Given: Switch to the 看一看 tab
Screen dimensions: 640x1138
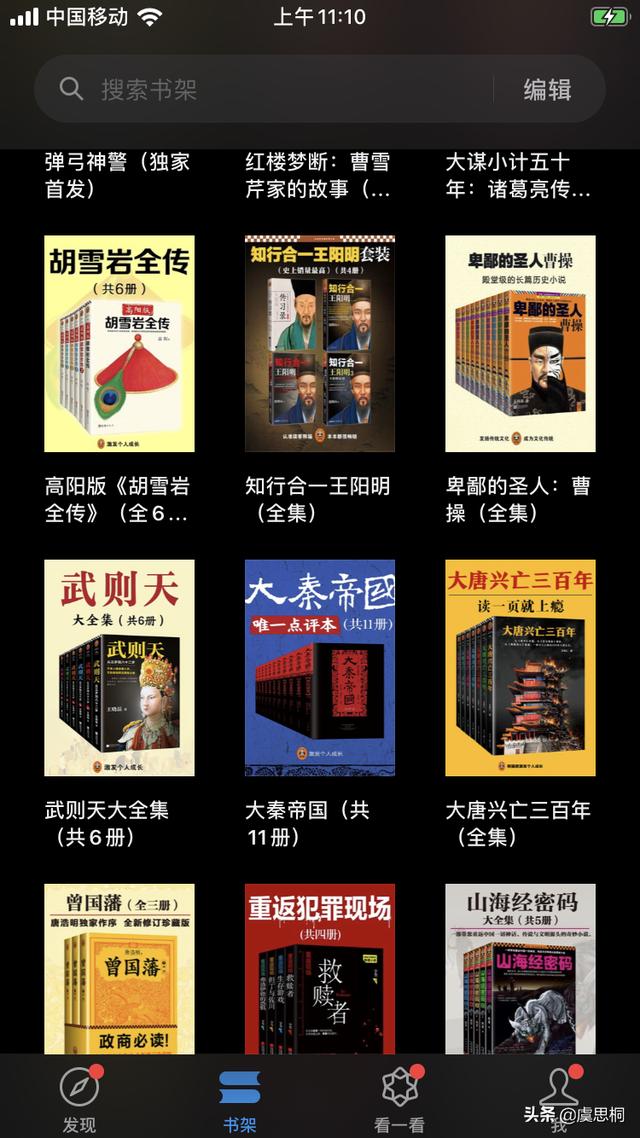Looking at the screenshot, I should tap(400, 1097).
